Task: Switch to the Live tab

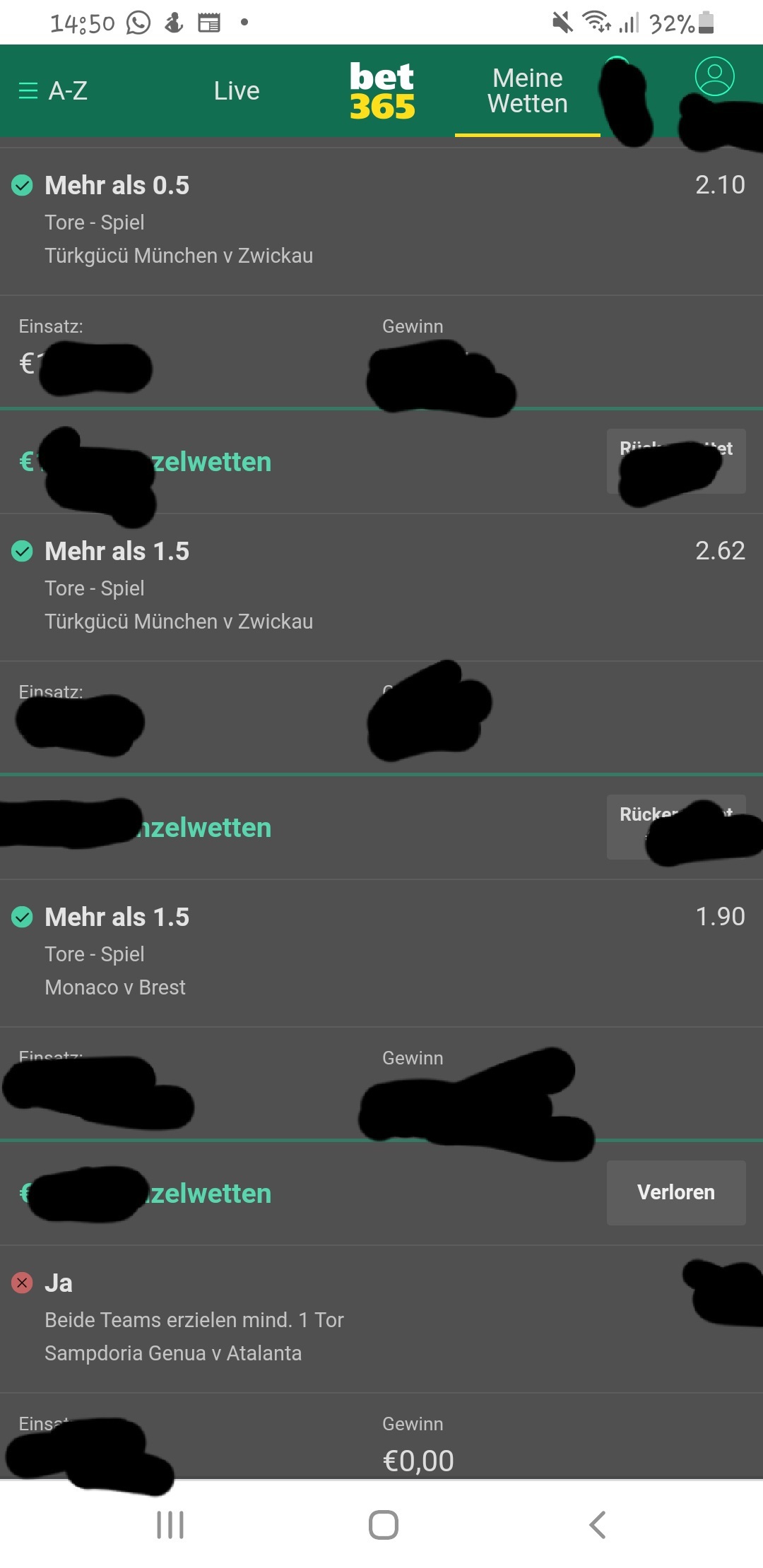Action: tap(237, 90)
